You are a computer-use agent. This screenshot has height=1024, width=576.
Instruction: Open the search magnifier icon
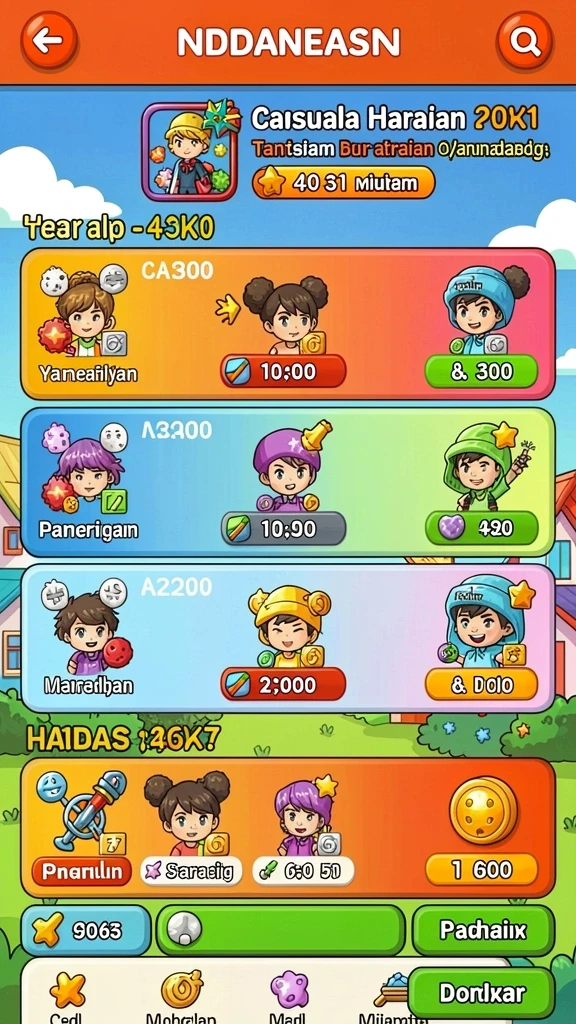point(524,41)
